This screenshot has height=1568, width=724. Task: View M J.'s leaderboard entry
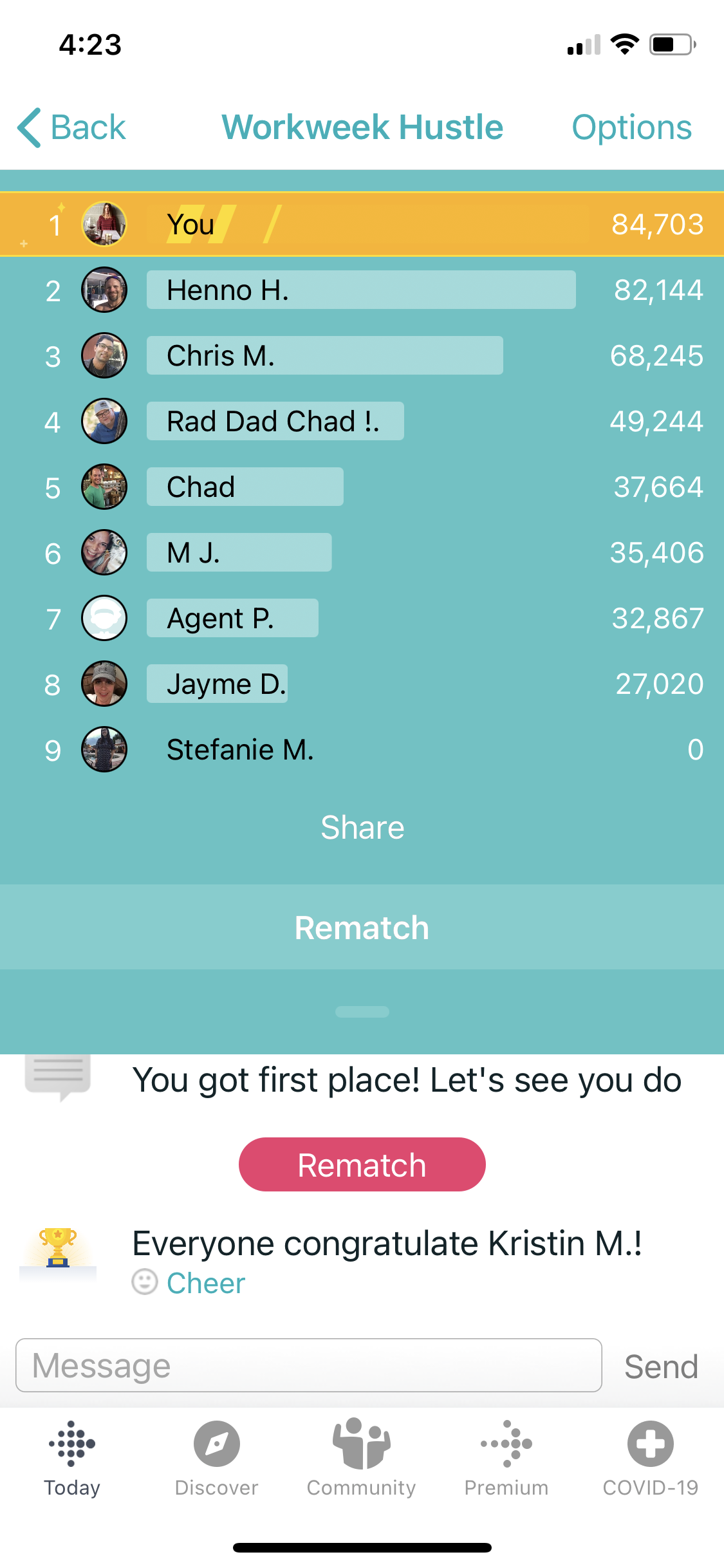tap(360, 553)
